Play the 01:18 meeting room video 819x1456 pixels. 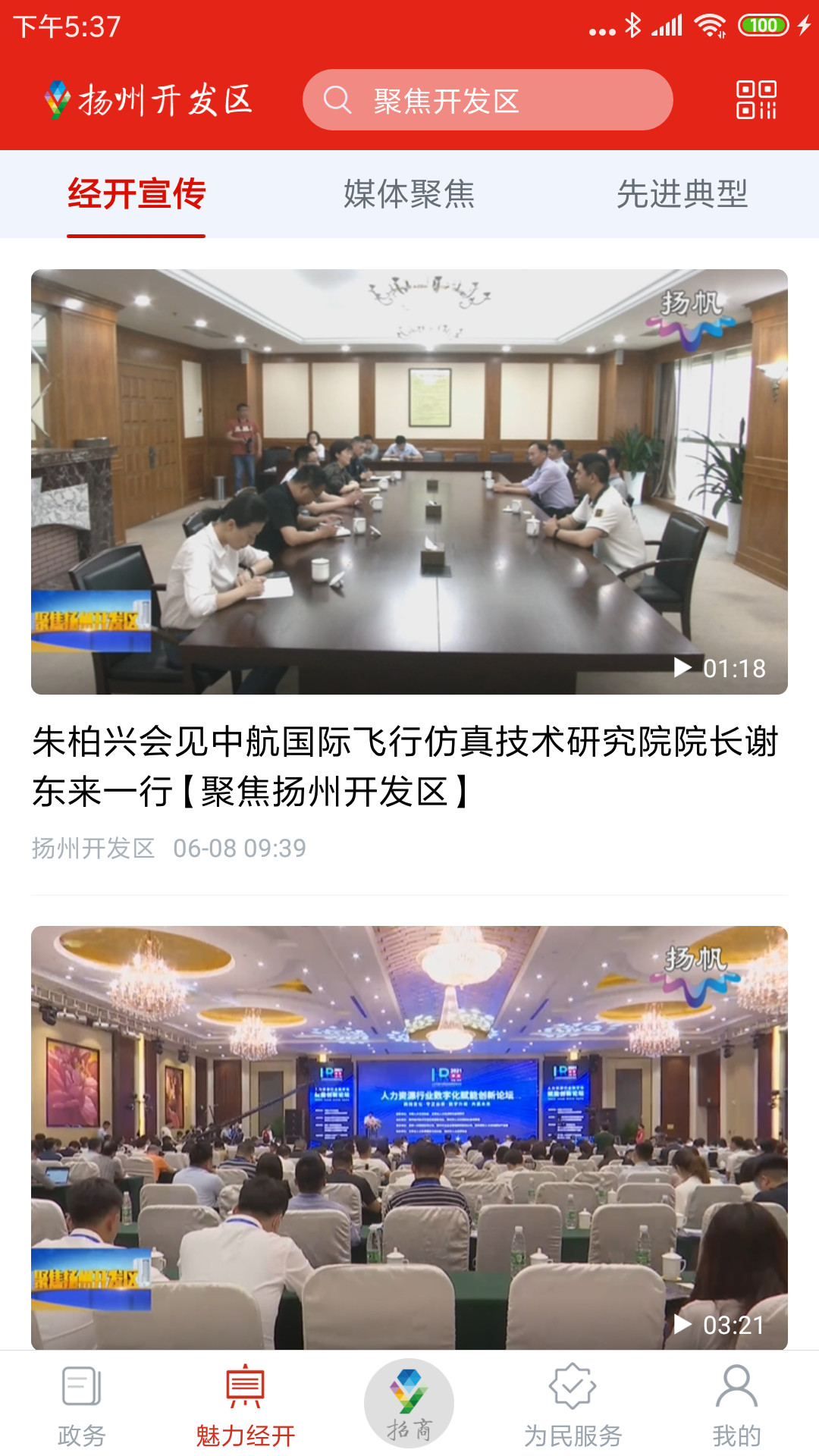coord(409,482)
